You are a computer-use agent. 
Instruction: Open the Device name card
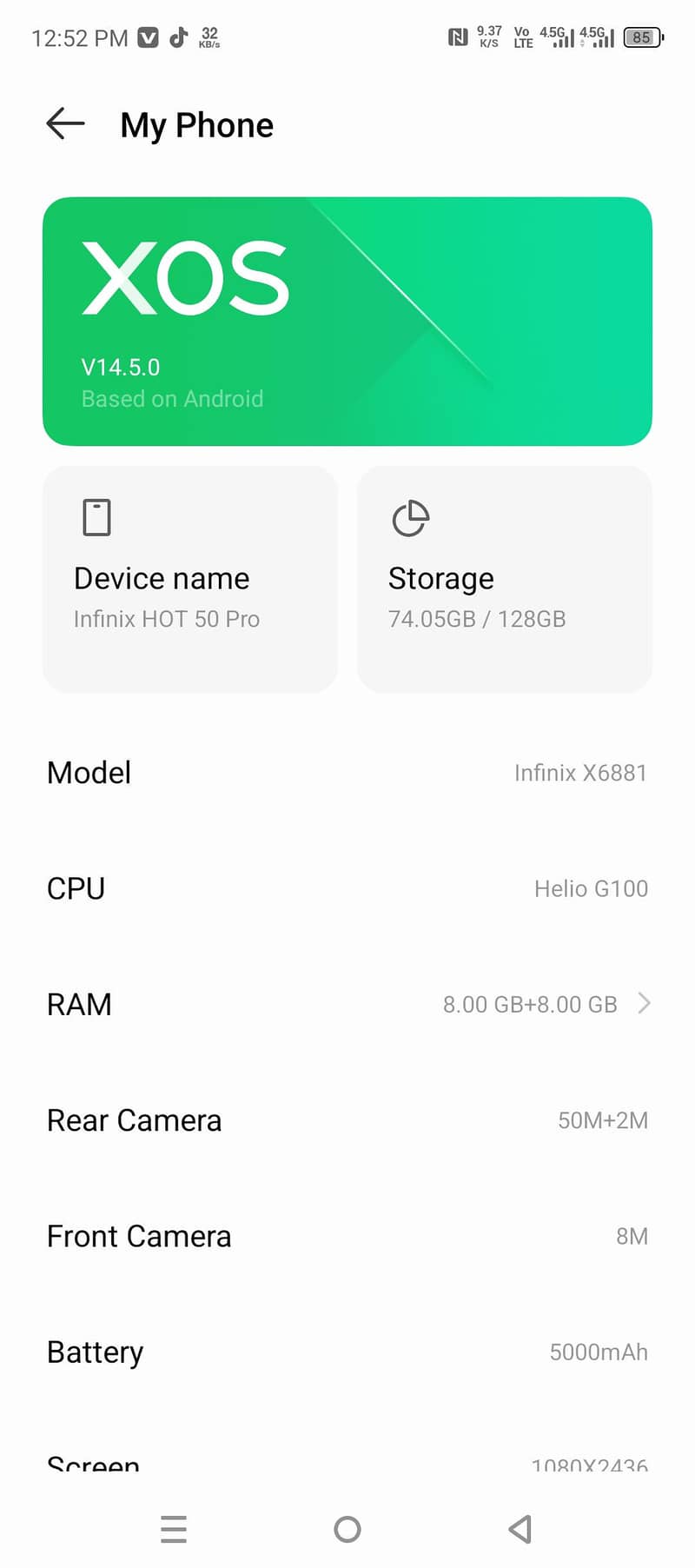pos(190,579)
